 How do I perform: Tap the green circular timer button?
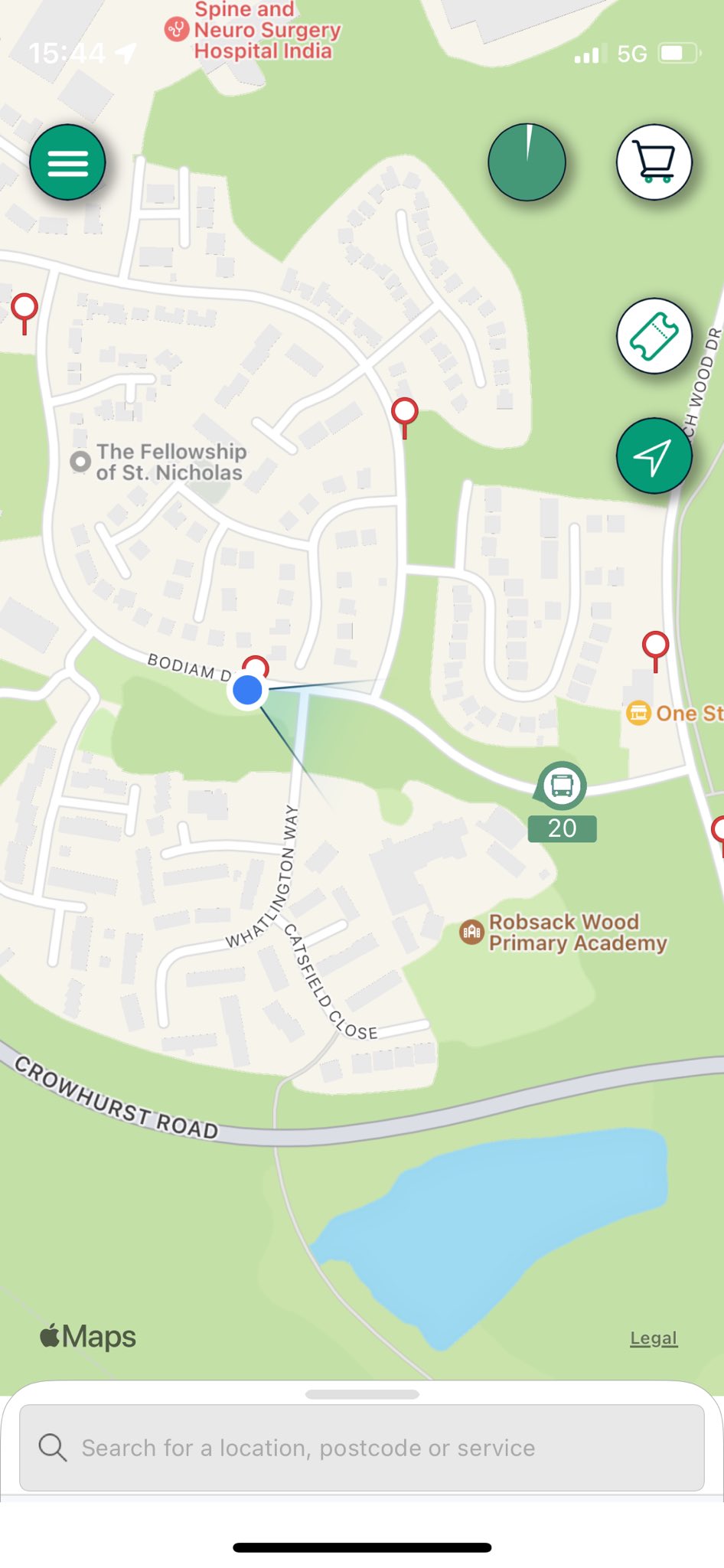(x=527, y=162)
